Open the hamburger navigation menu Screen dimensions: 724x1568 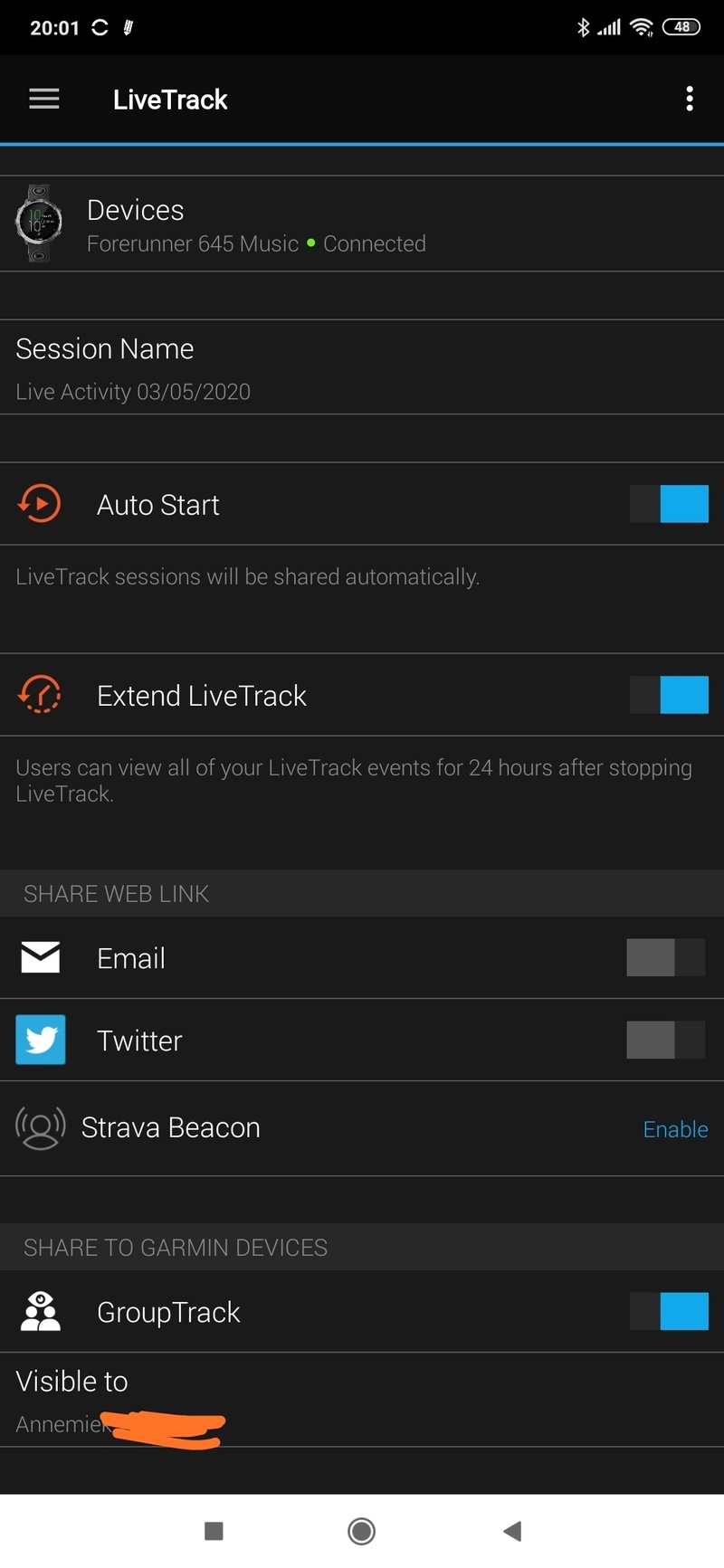43,100
